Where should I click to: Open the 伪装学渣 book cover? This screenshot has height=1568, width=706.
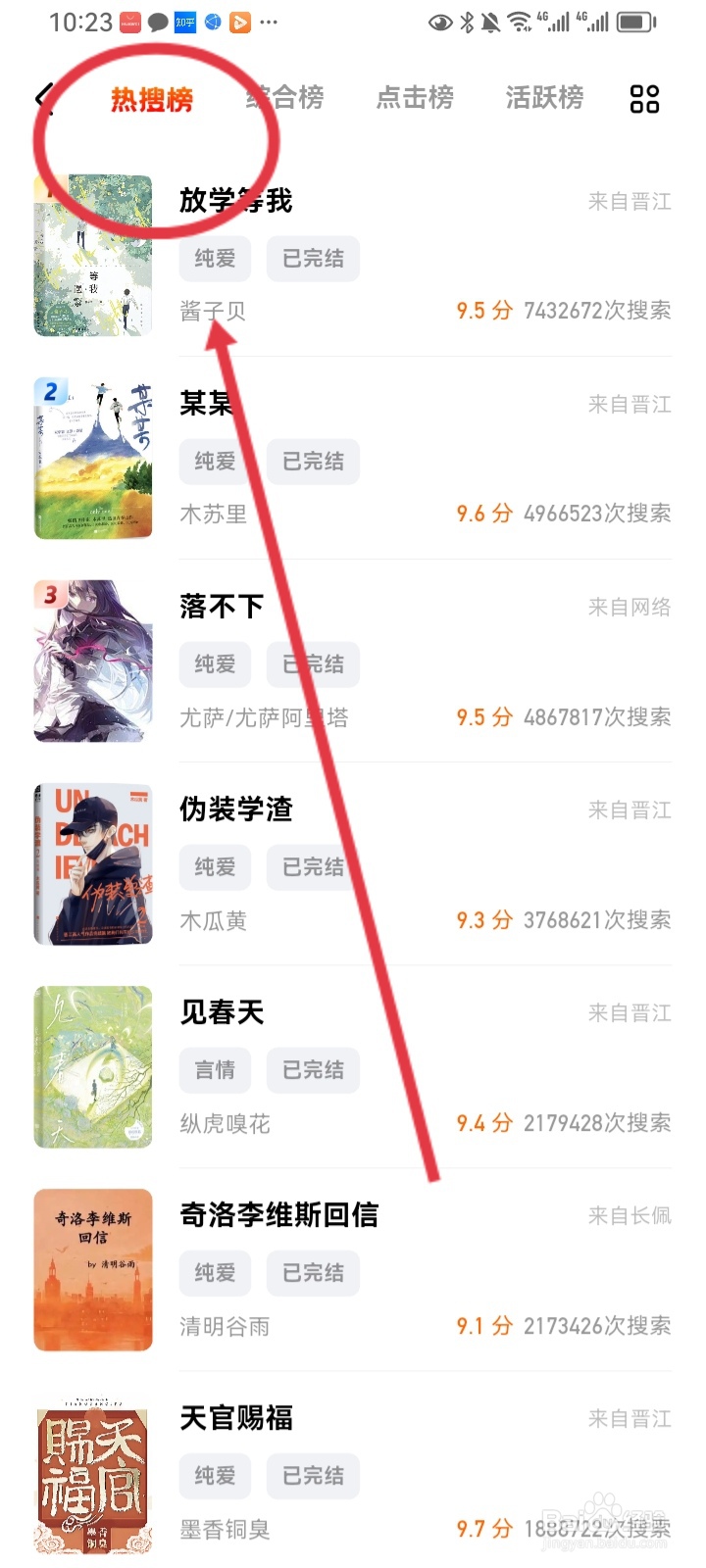pos(93,862)
